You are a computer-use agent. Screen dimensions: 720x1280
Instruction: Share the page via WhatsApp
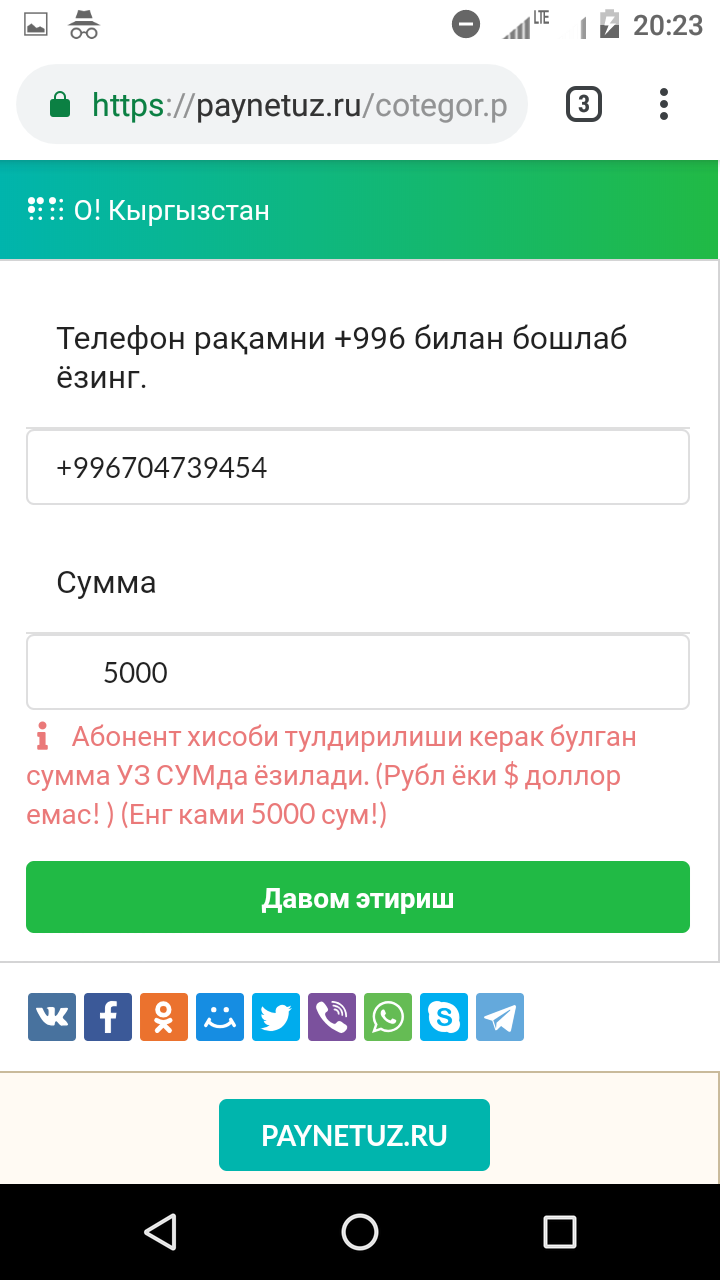pos(388,1018)
